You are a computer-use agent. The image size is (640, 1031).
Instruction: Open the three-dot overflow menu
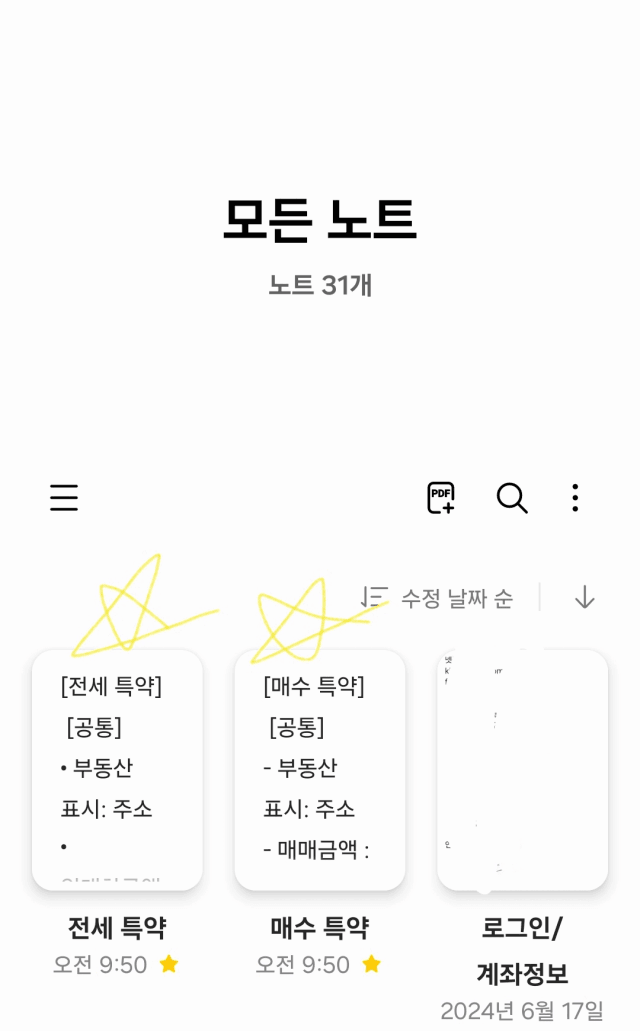(575, 498)
